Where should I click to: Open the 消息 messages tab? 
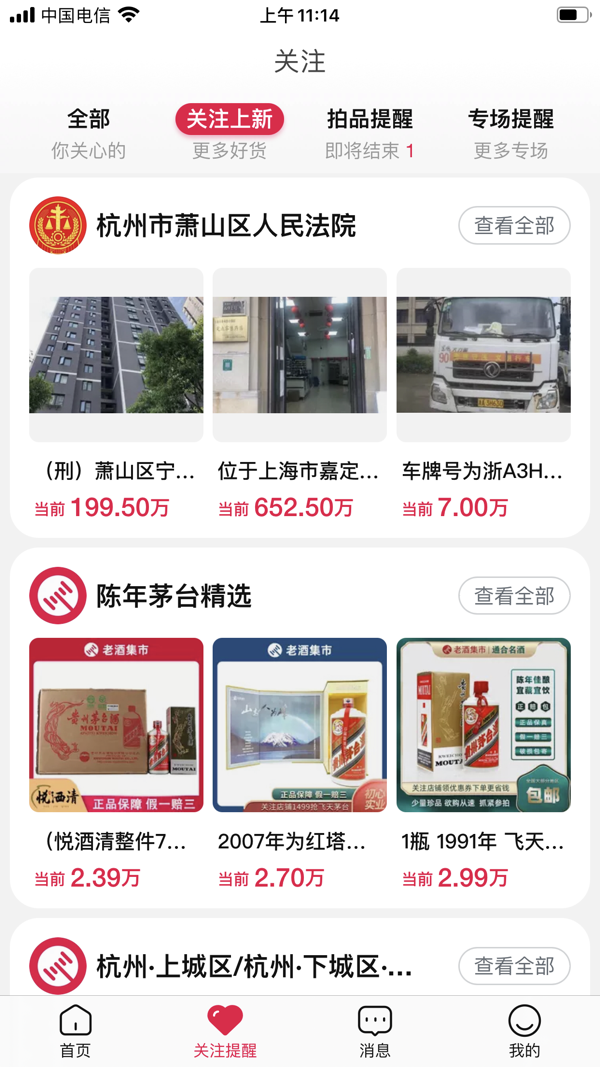tap(374, 1032)
